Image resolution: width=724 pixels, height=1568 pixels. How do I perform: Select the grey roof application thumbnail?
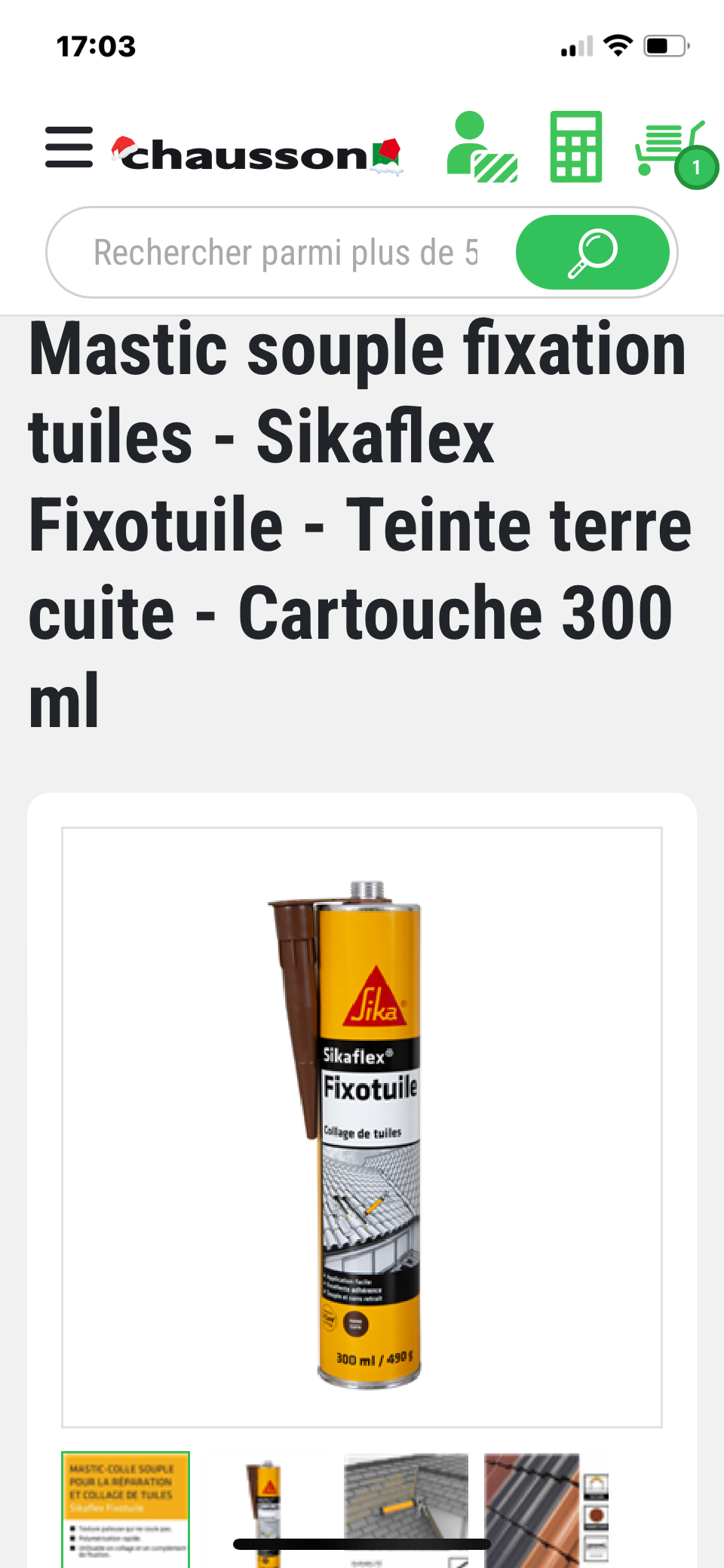406,1507
